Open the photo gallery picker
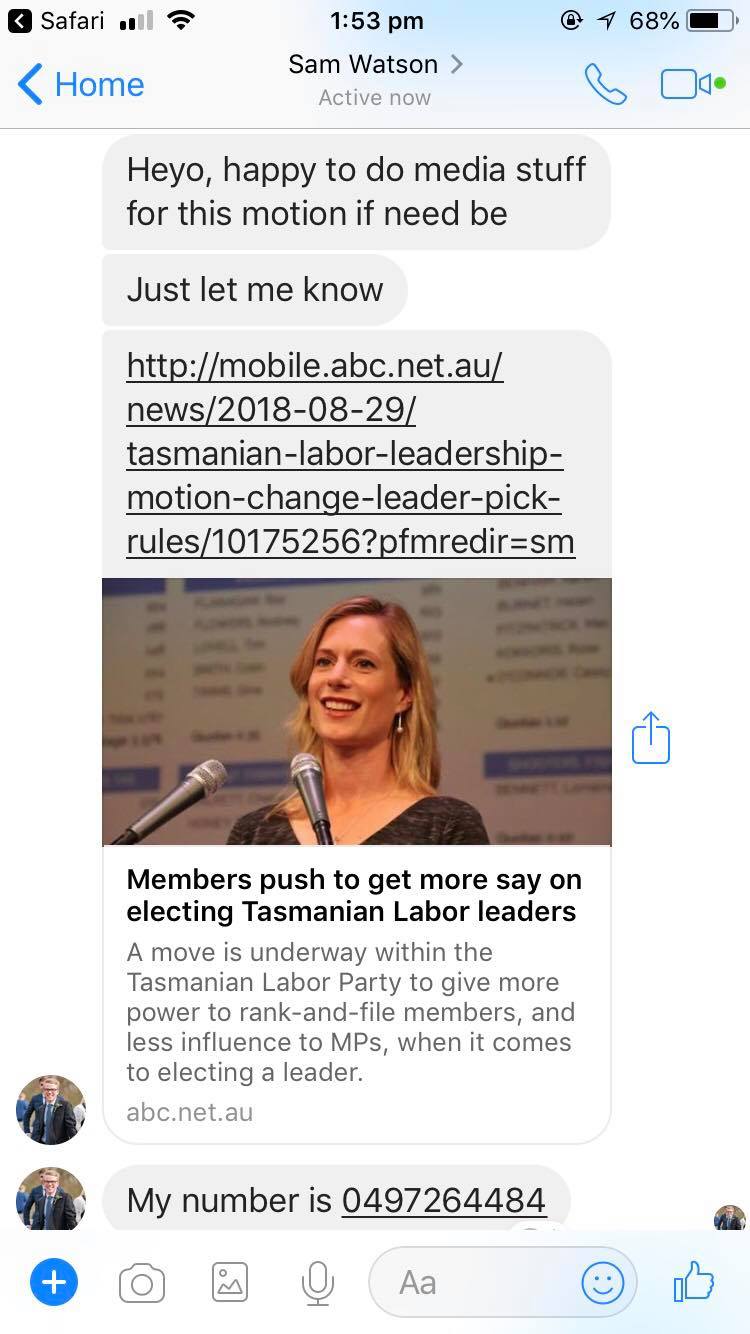The width and height of the screenshot is (750, 1334). point(230,1283)
